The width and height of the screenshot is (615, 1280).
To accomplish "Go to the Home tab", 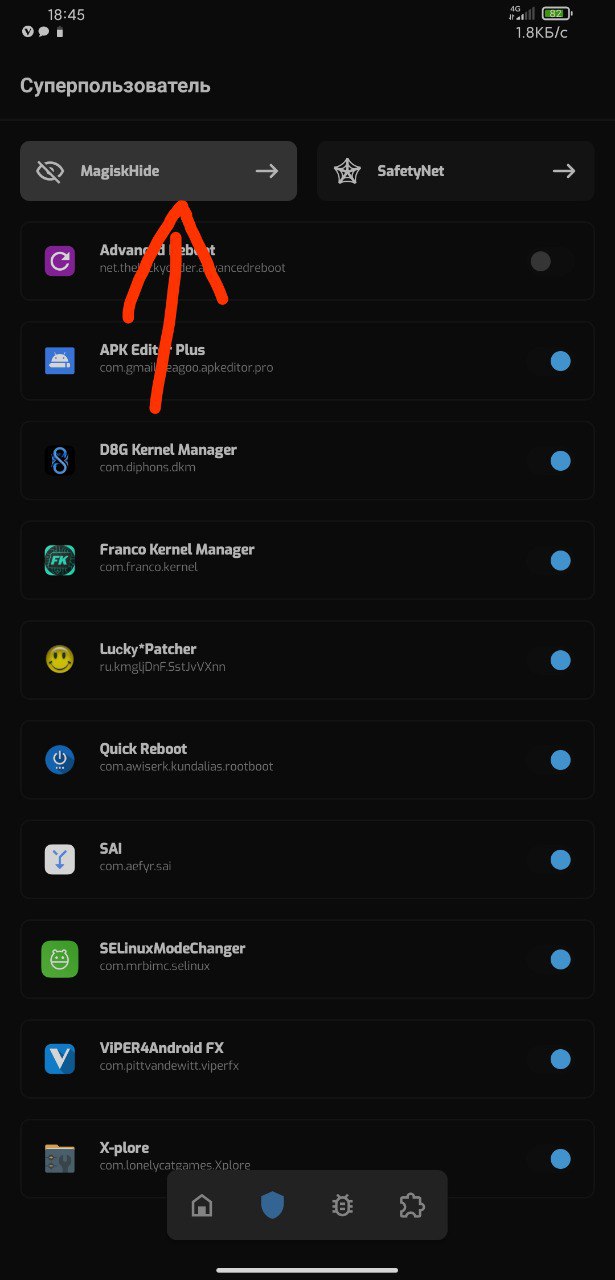I will pyautogui.click(x=202, y=1205).
